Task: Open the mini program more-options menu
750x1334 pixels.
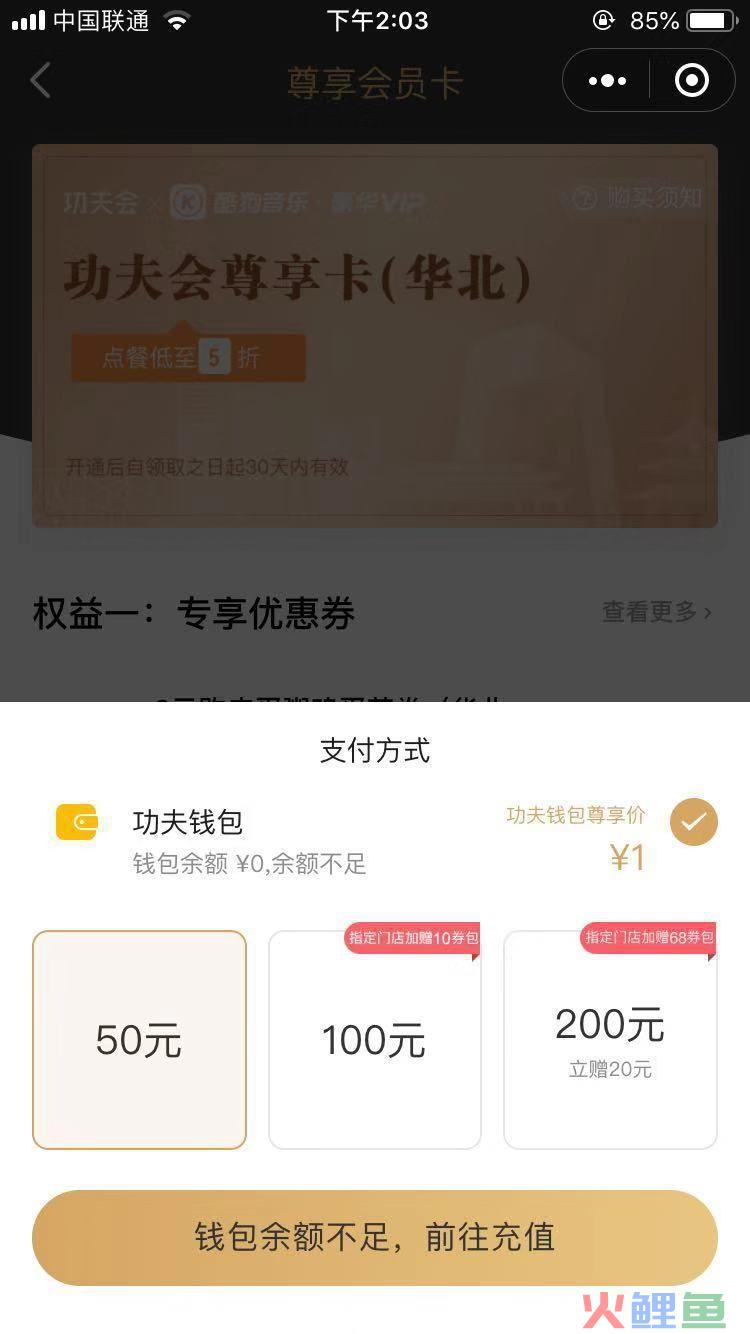Action: click(x=608, y=81)
